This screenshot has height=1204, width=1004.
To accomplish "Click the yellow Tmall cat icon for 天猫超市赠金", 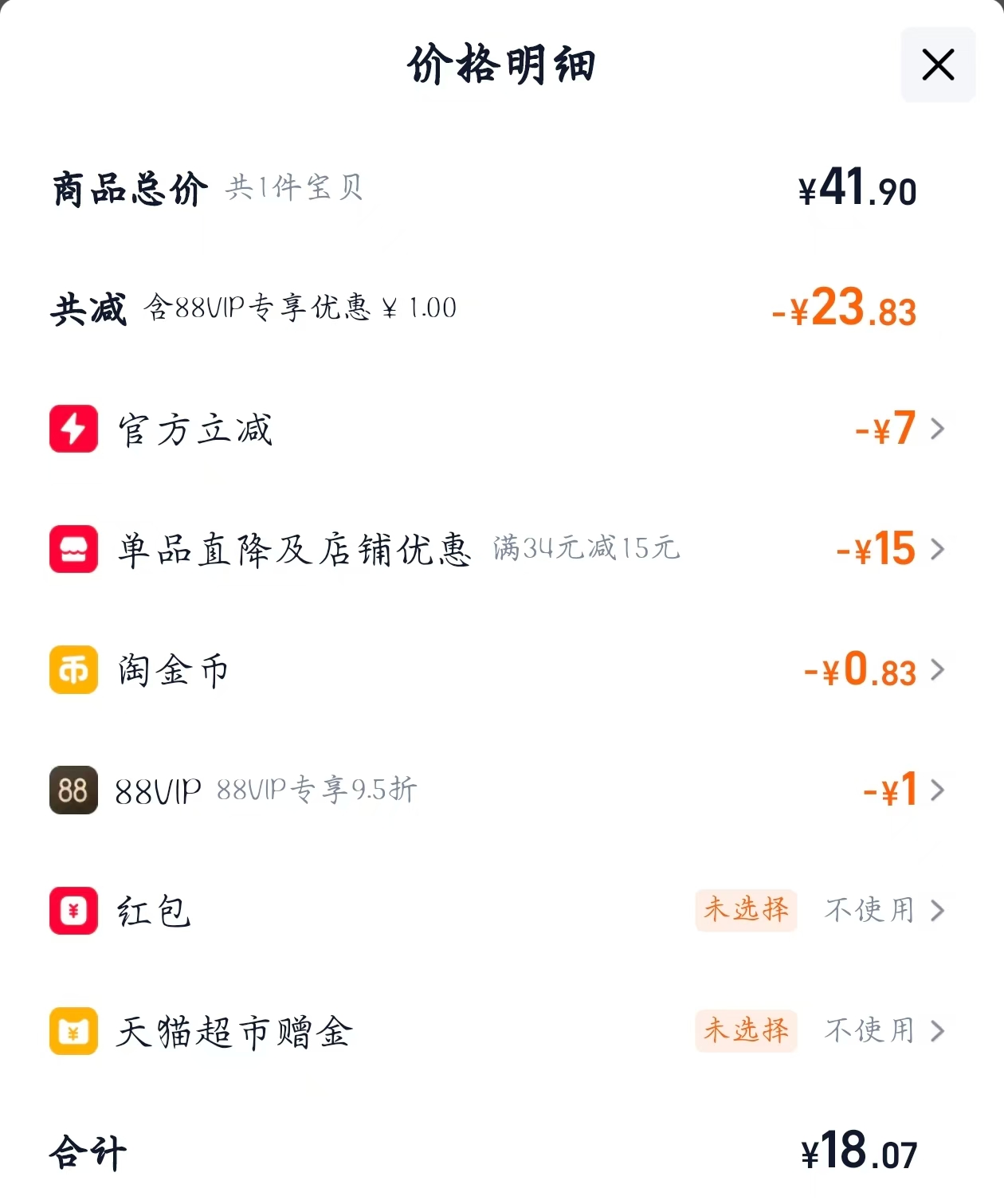I will click(x=73, y=1031).
